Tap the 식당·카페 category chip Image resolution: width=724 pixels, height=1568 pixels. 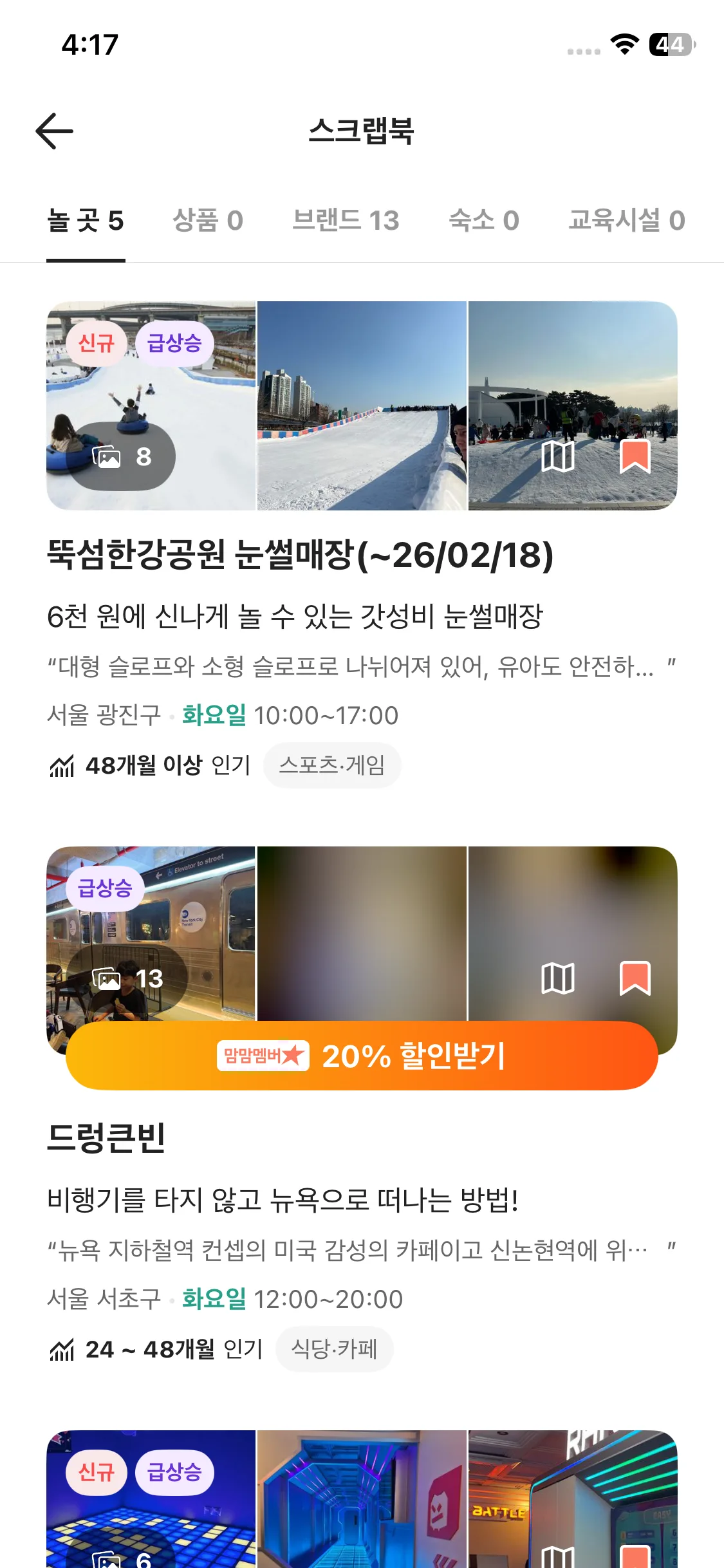[335, 1349]
